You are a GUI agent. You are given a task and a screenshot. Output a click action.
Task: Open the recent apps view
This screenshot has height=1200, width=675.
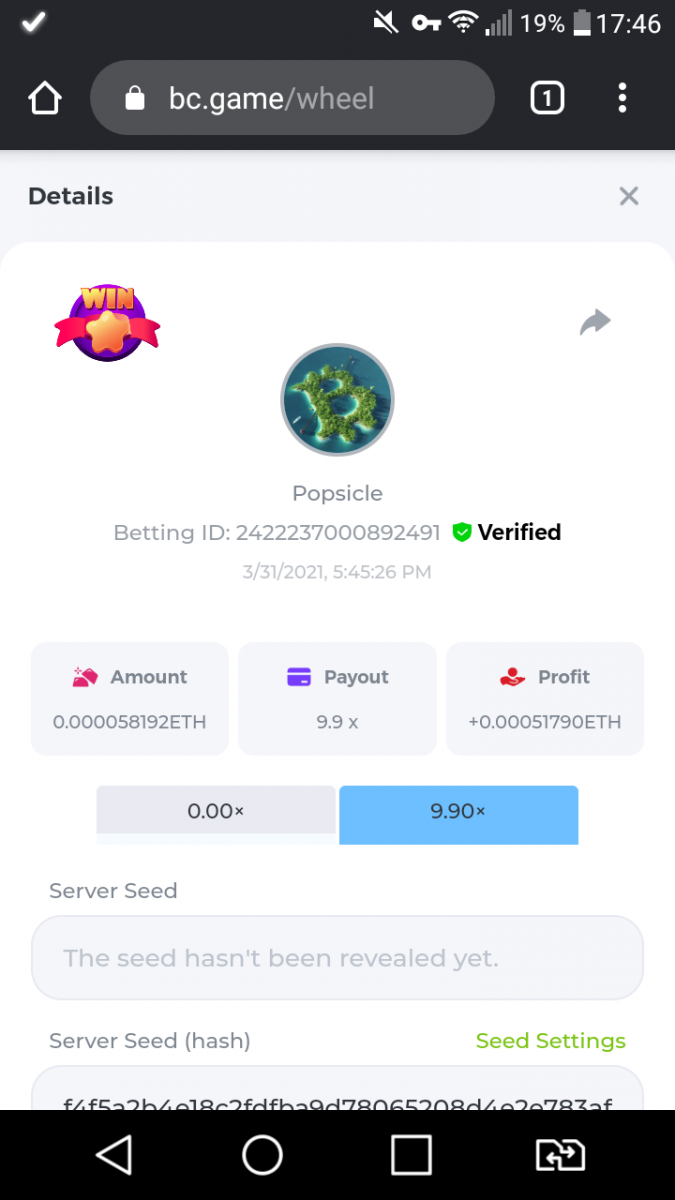coord(411,1155)
